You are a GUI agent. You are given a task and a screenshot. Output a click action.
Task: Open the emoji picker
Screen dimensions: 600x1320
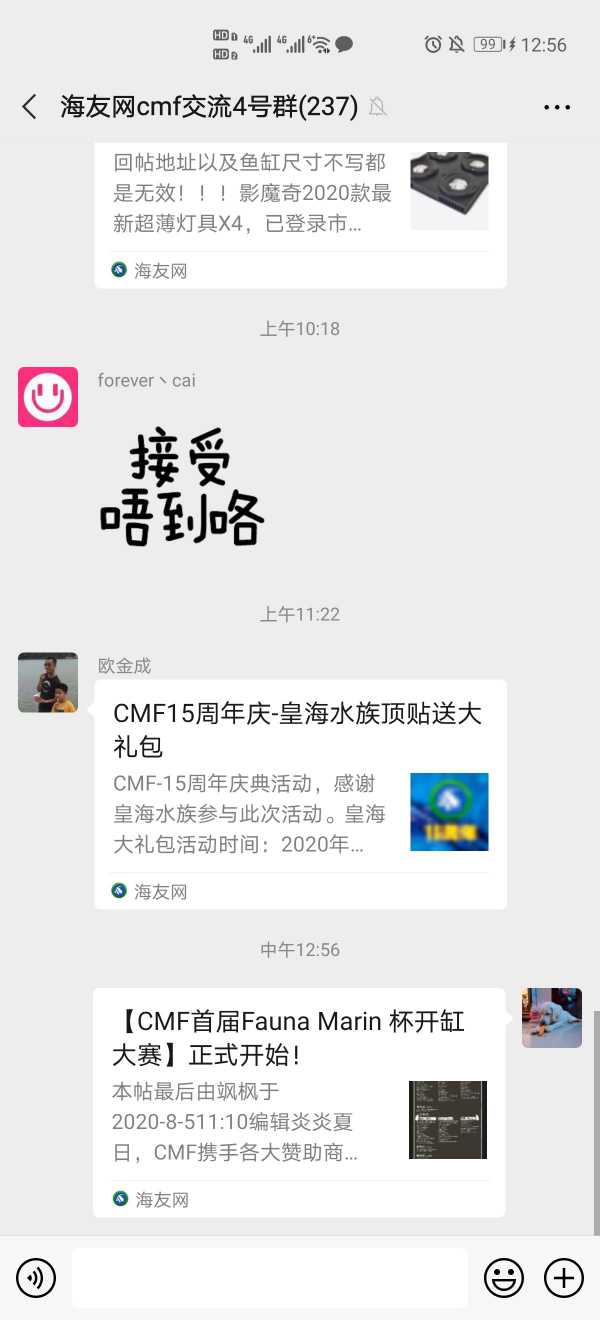(x=504, y=1278)
